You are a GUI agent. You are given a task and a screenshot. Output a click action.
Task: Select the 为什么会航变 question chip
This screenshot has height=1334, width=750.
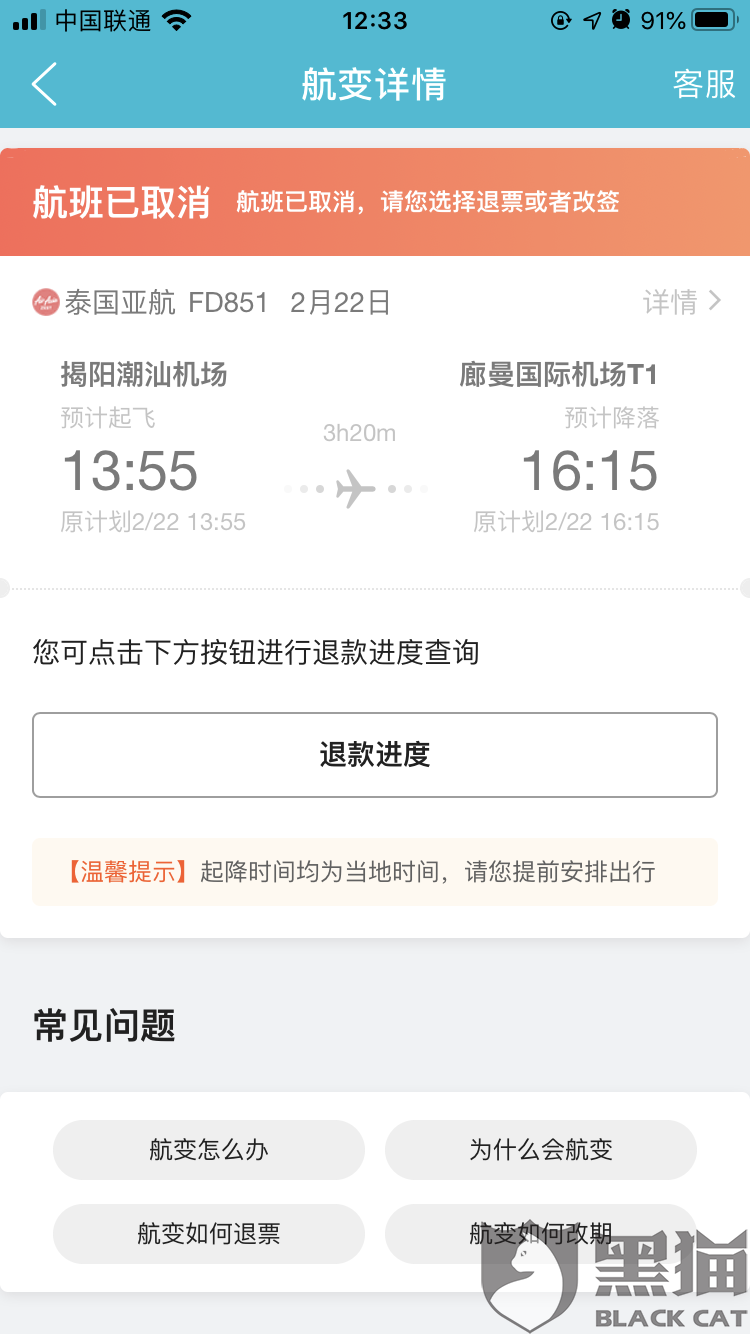point(541,1150)
